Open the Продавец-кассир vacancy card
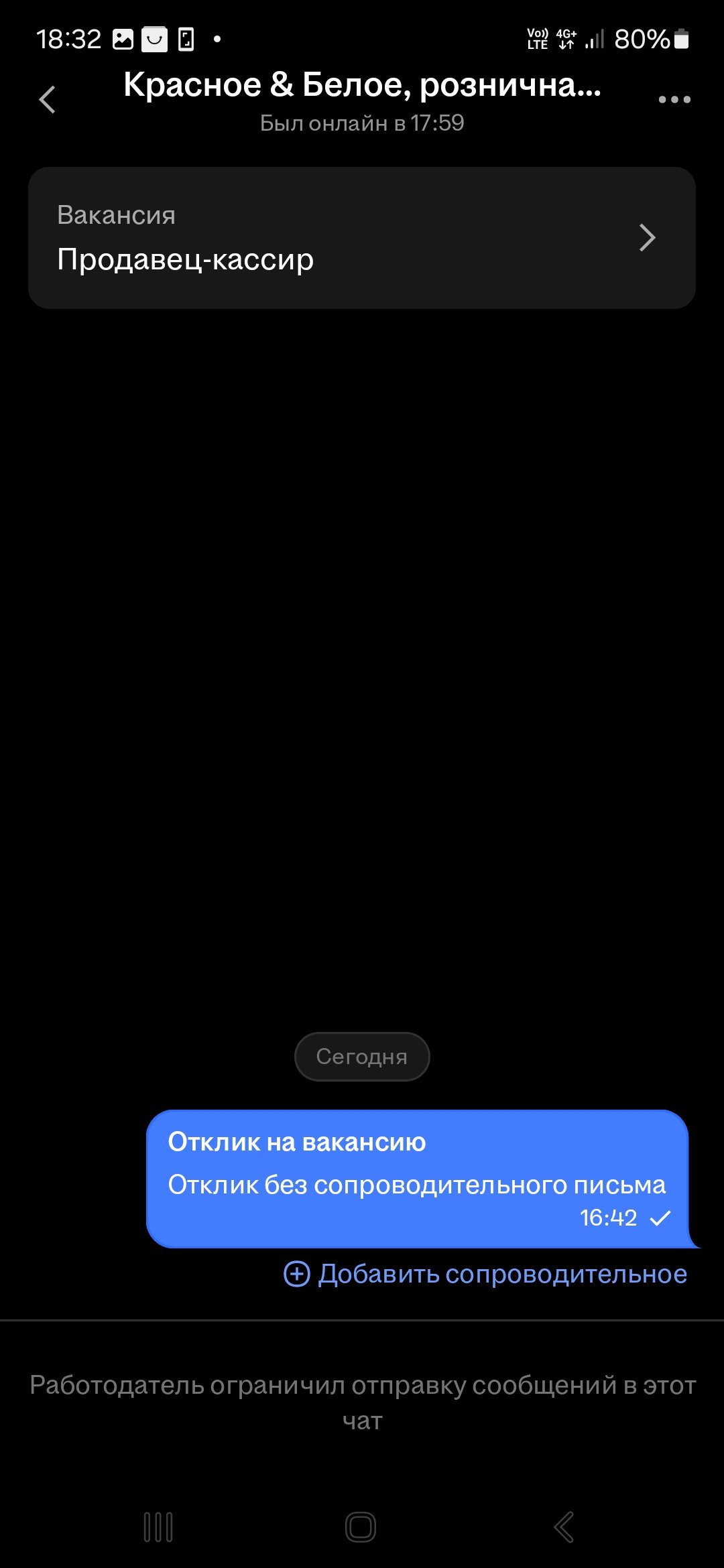Viewport: 724px width, 1568px height. [362, 238]
